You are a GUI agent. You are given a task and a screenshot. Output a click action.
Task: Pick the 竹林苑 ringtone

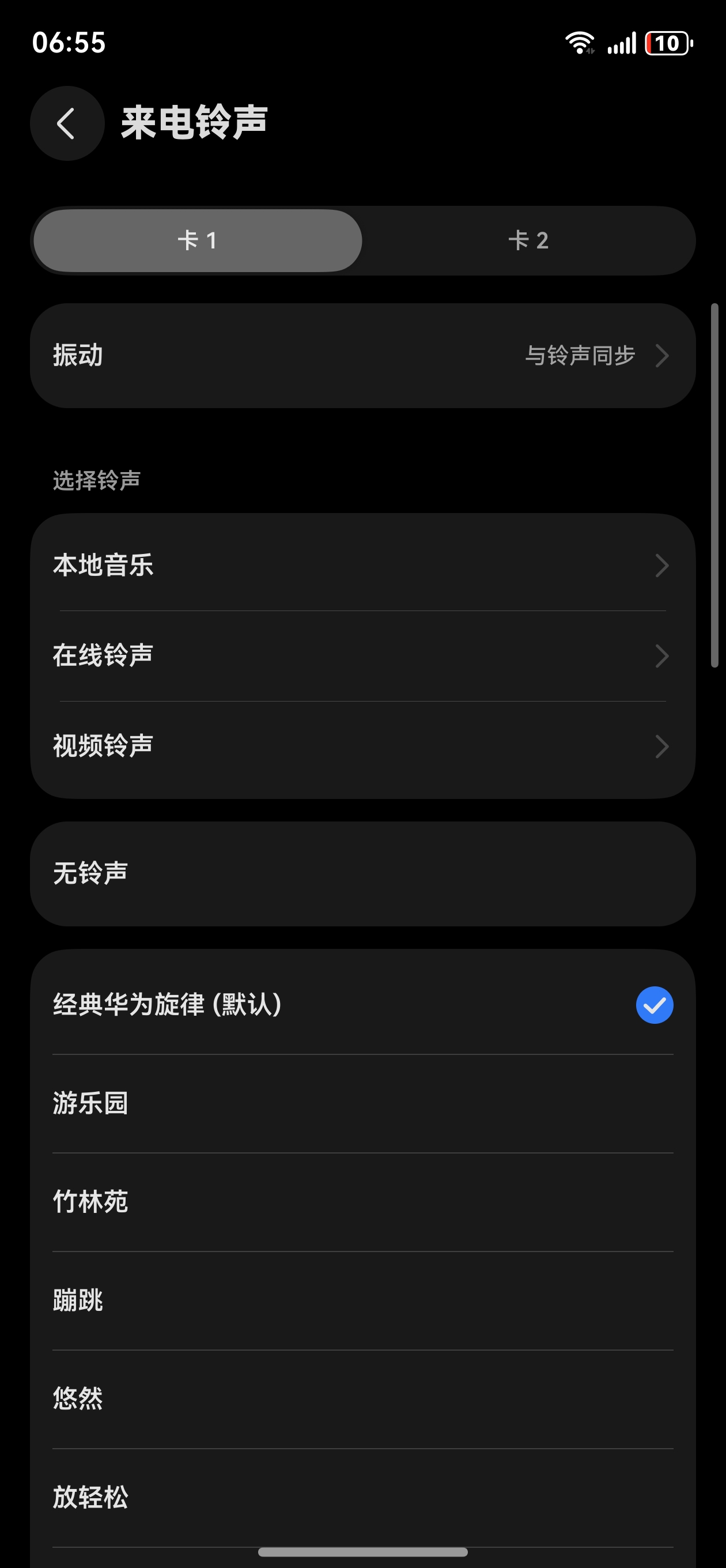(x=362, y=1201)
